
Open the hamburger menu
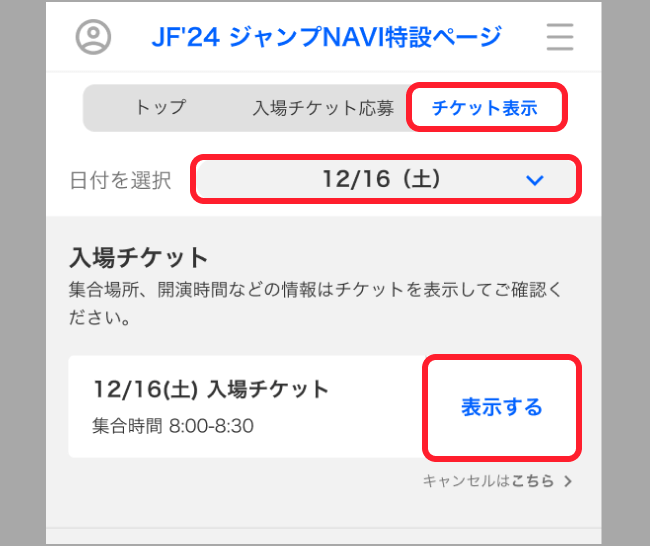click(x=560, y=37)
